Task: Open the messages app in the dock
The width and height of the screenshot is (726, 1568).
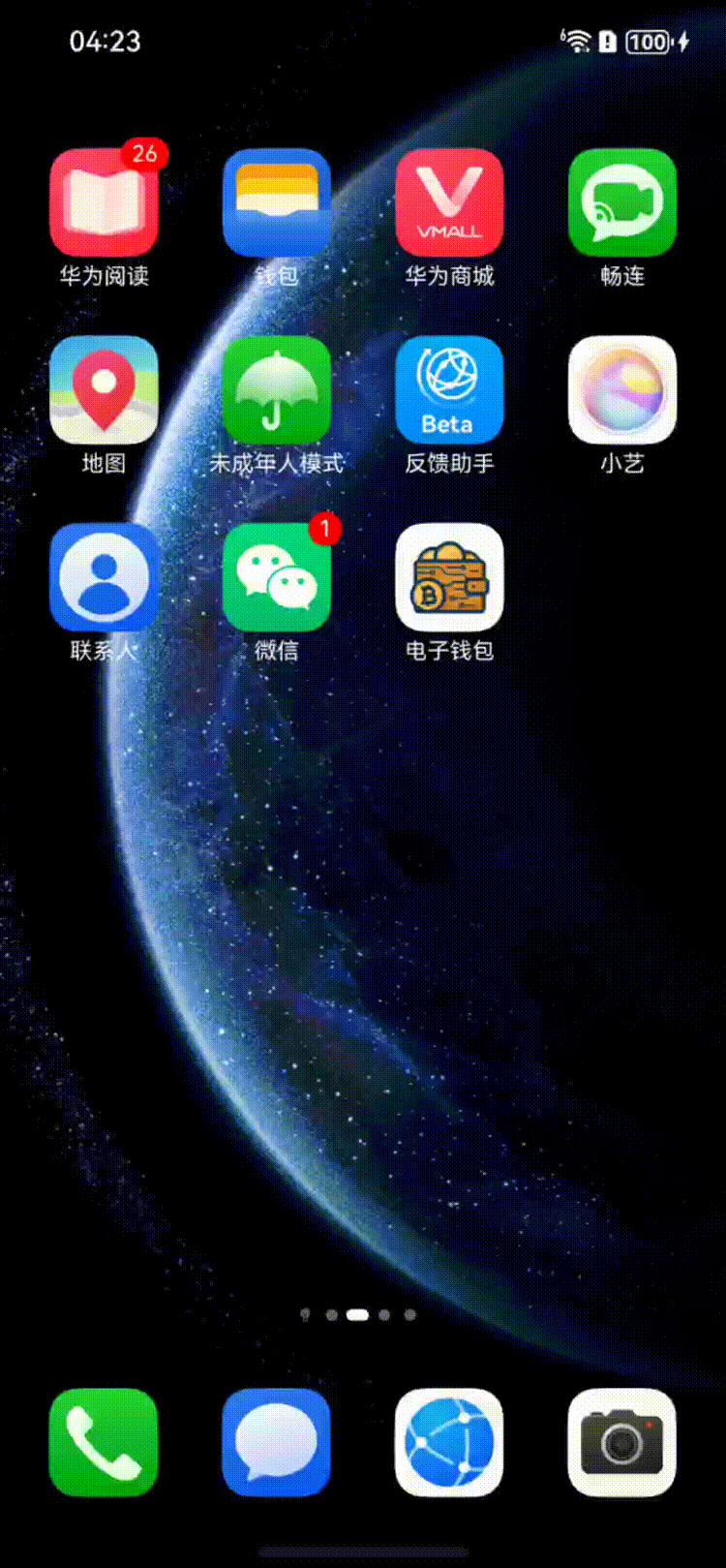Action: point(277,1442)
